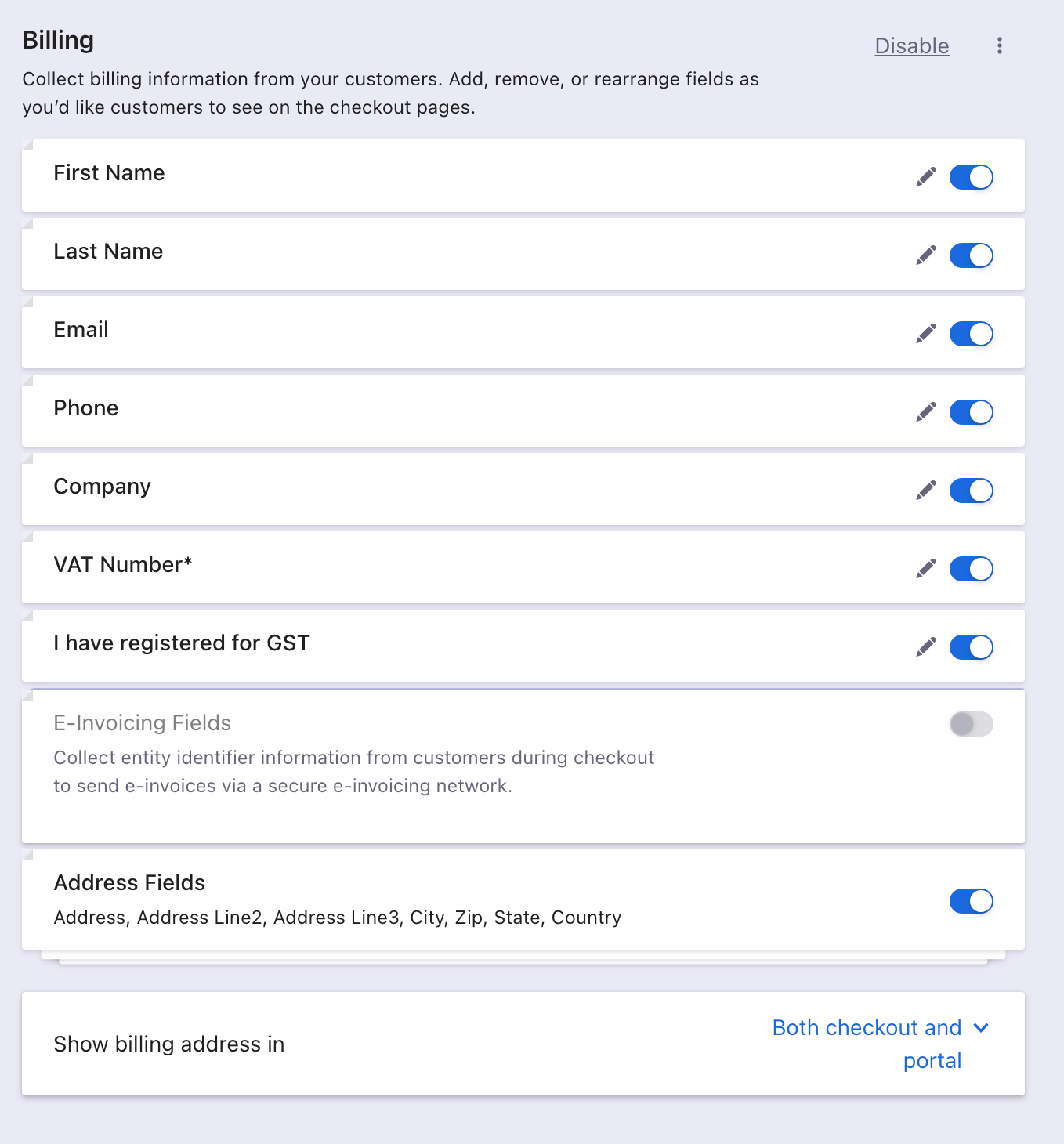This screenshot has height=1144, width=1064.
Task: Toggle the Company field switch
Action: click(971, 491)
